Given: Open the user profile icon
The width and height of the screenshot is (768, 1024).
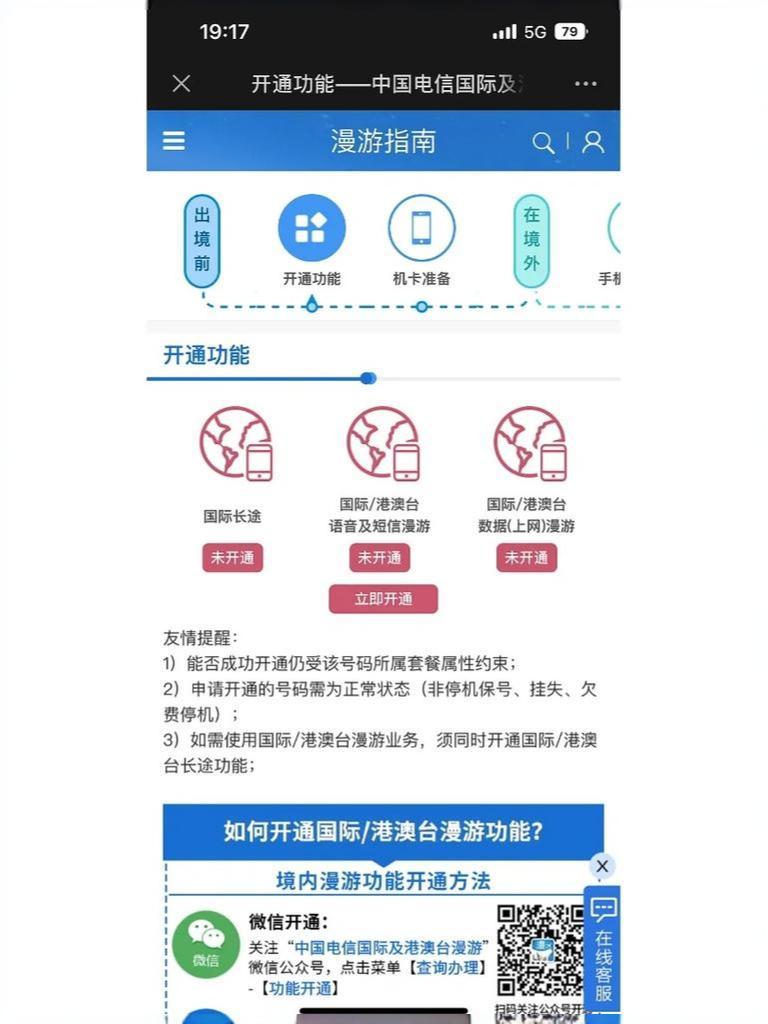Looking at the screenshot, I should pos(593,142).
